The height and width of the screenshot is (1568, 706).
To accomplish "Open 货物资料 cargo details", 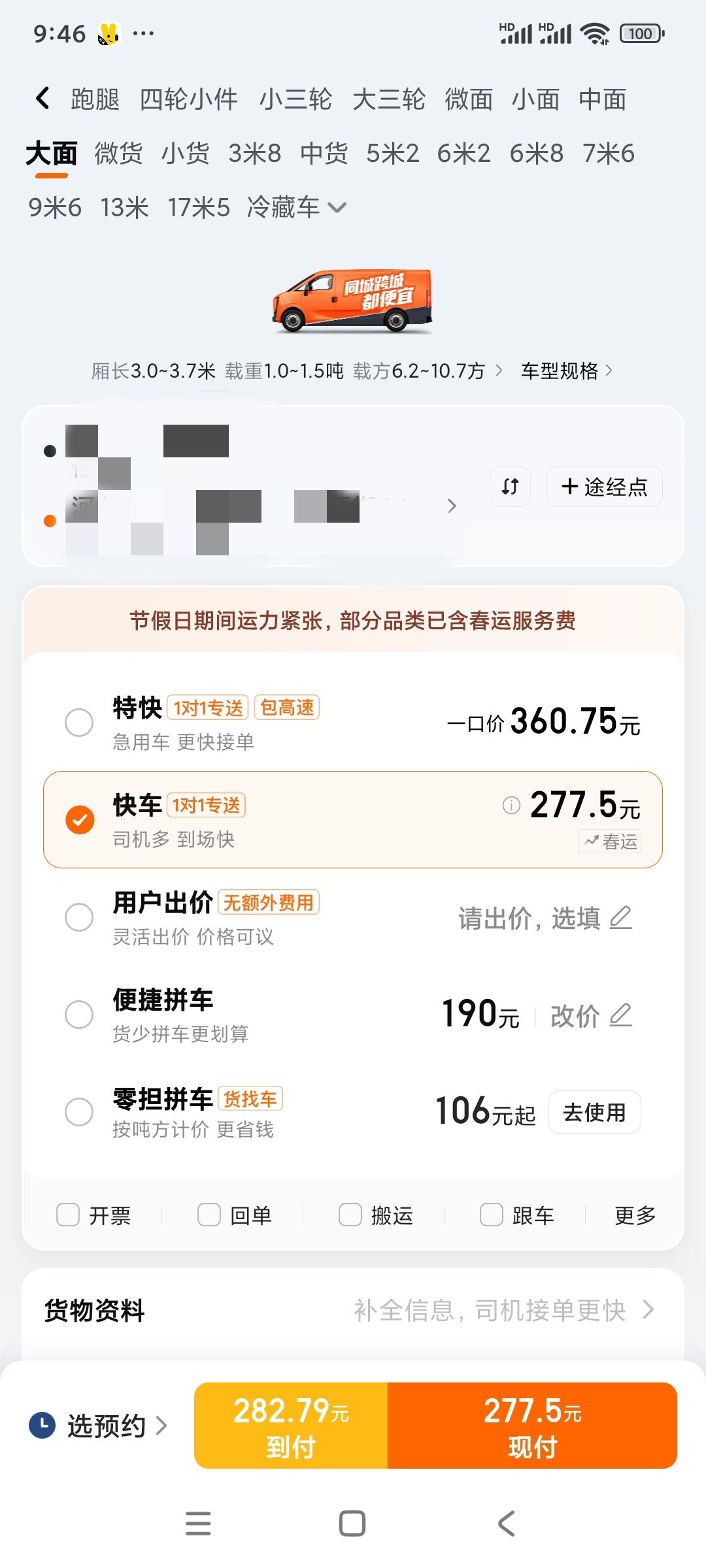I will click(x=353, y=1310).
